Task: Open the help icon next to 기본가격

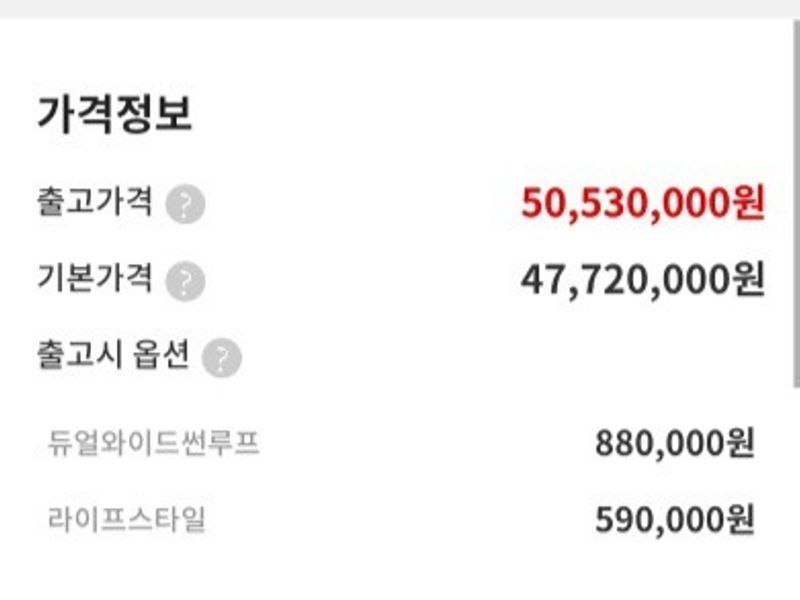Action: 185,281
